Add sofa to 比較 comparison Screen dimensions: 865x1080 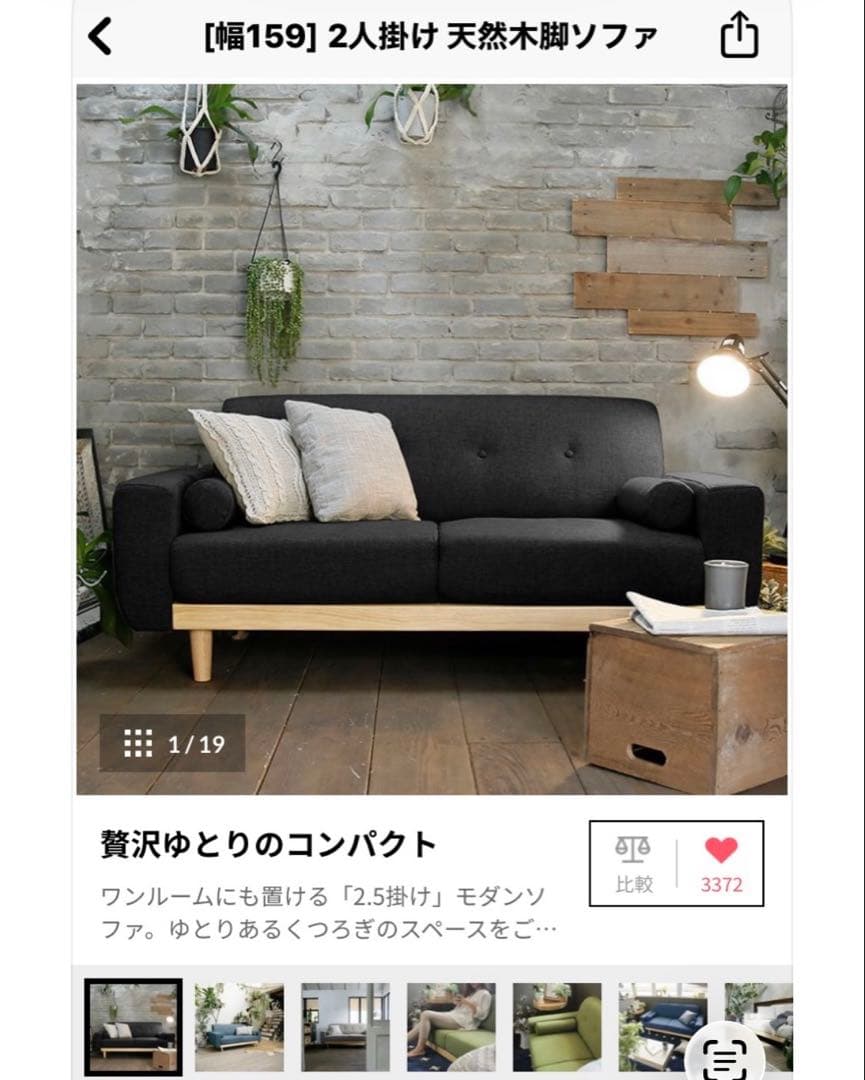pos(632,863)
